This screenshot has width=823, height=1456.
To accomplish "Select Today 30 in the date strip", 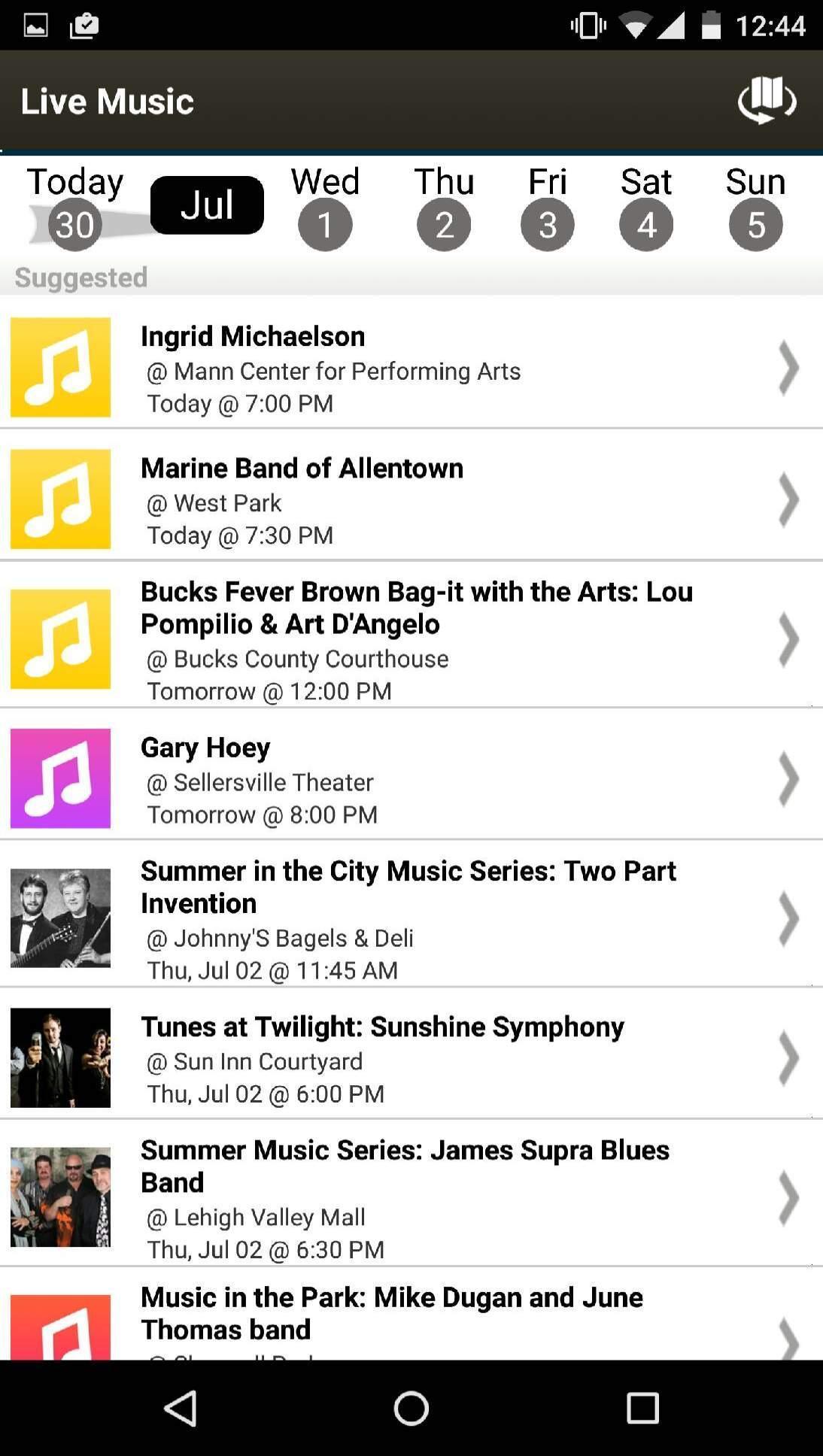I will click(74, 206).
